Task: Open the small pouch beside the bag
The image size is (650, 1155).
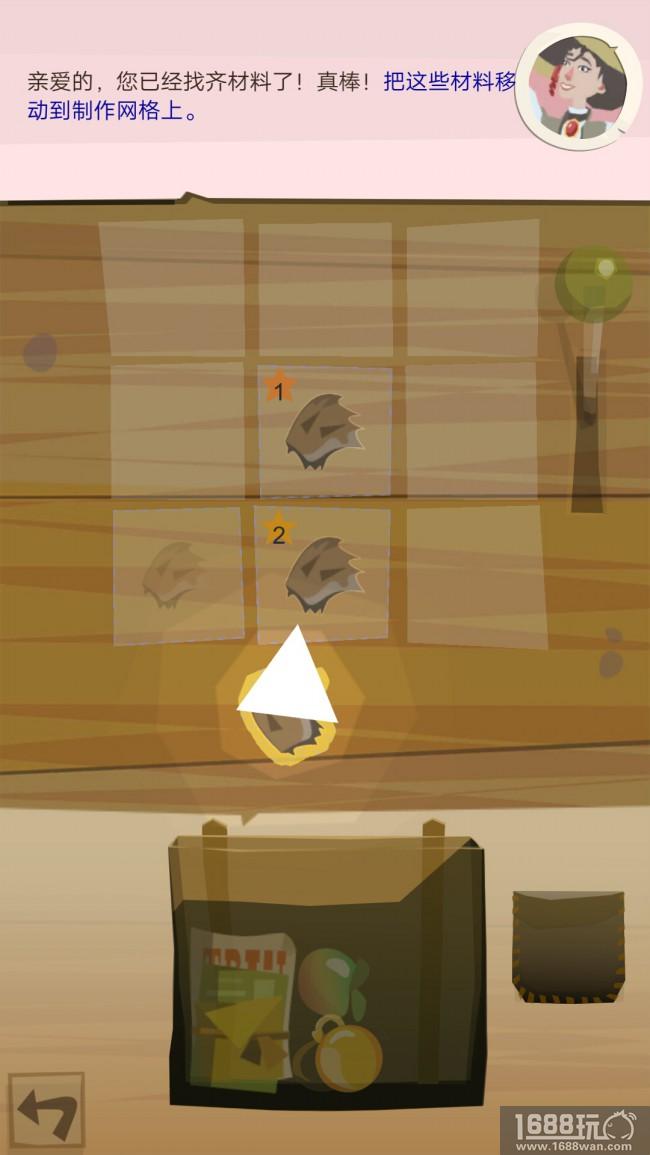Action: pos(567,946)
